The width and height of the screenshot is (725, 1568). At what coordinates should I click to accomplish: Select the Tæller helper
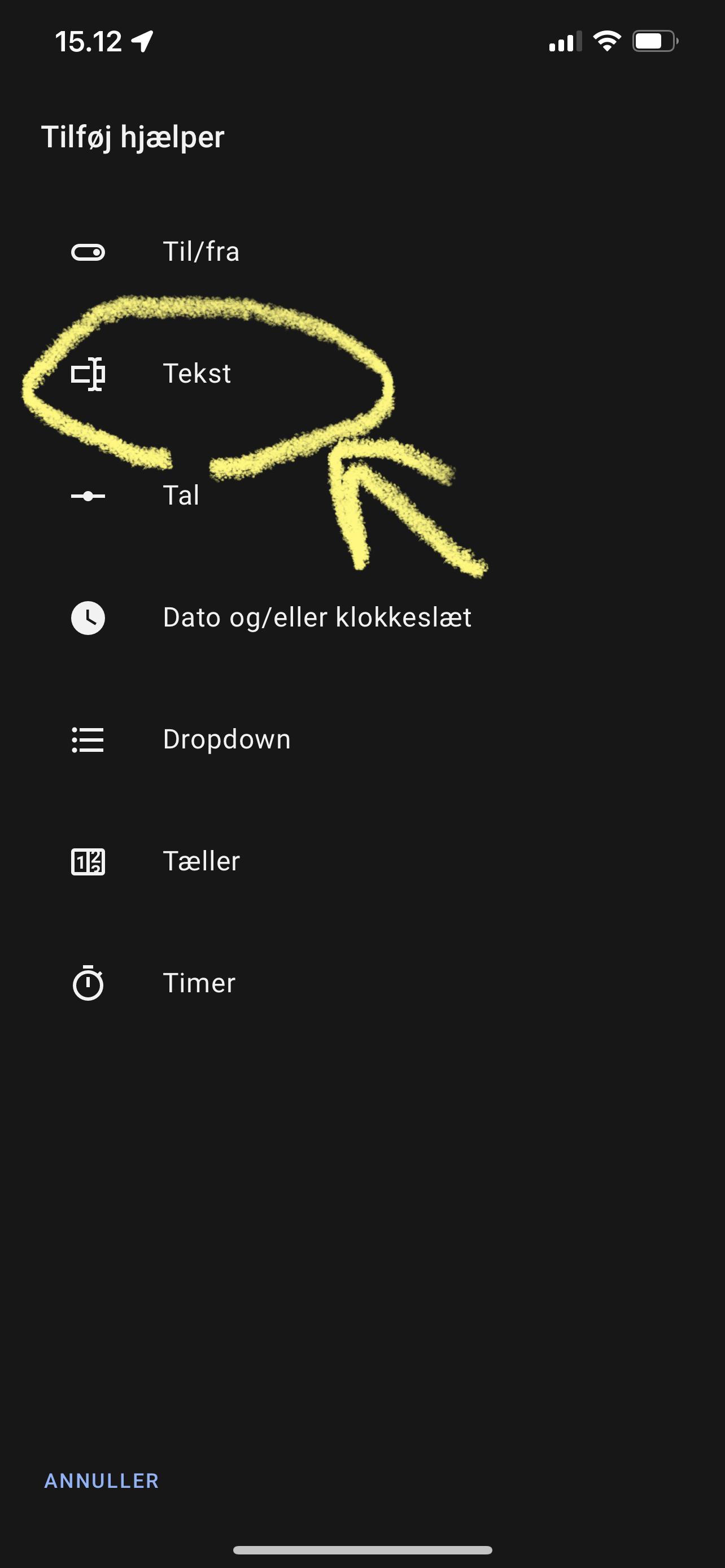[x=362, y=861]
